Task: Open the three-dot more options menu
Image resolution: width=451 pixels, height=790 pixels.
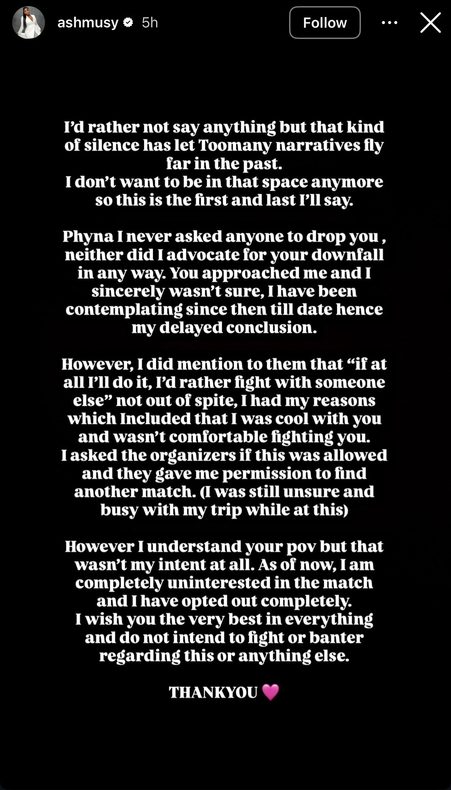Action: pos(390,23)
